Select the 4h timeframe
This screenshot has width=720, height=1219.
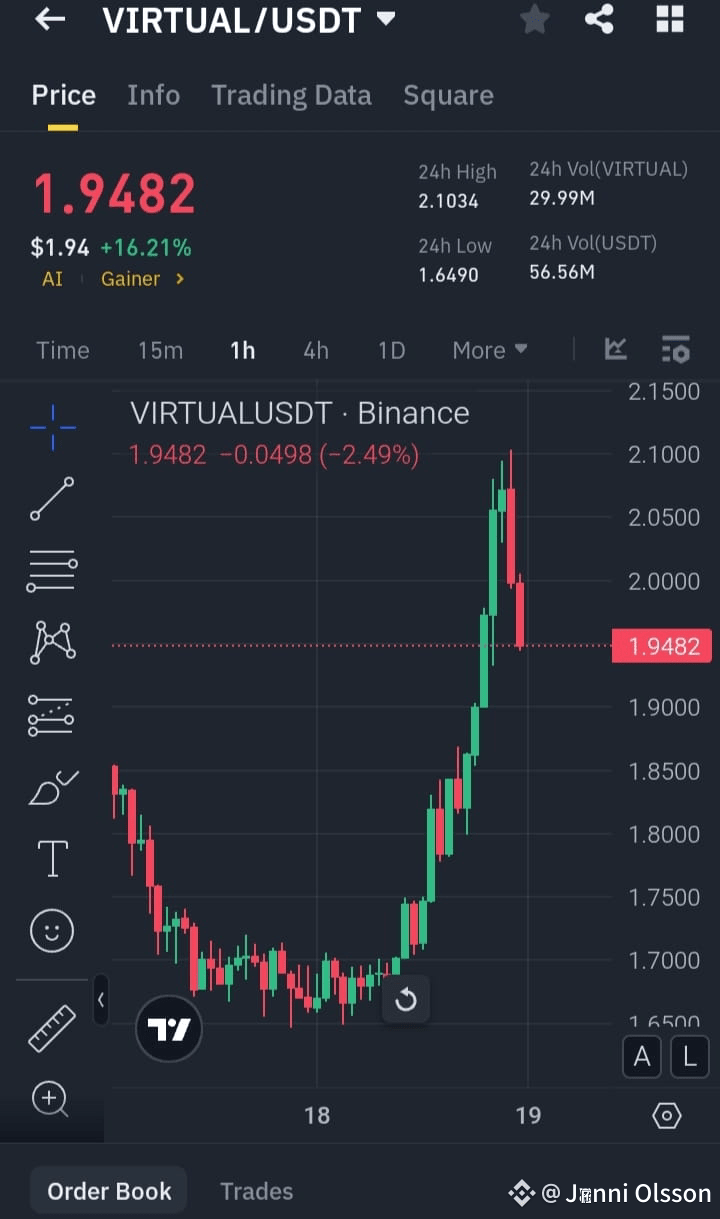(316, 350)
